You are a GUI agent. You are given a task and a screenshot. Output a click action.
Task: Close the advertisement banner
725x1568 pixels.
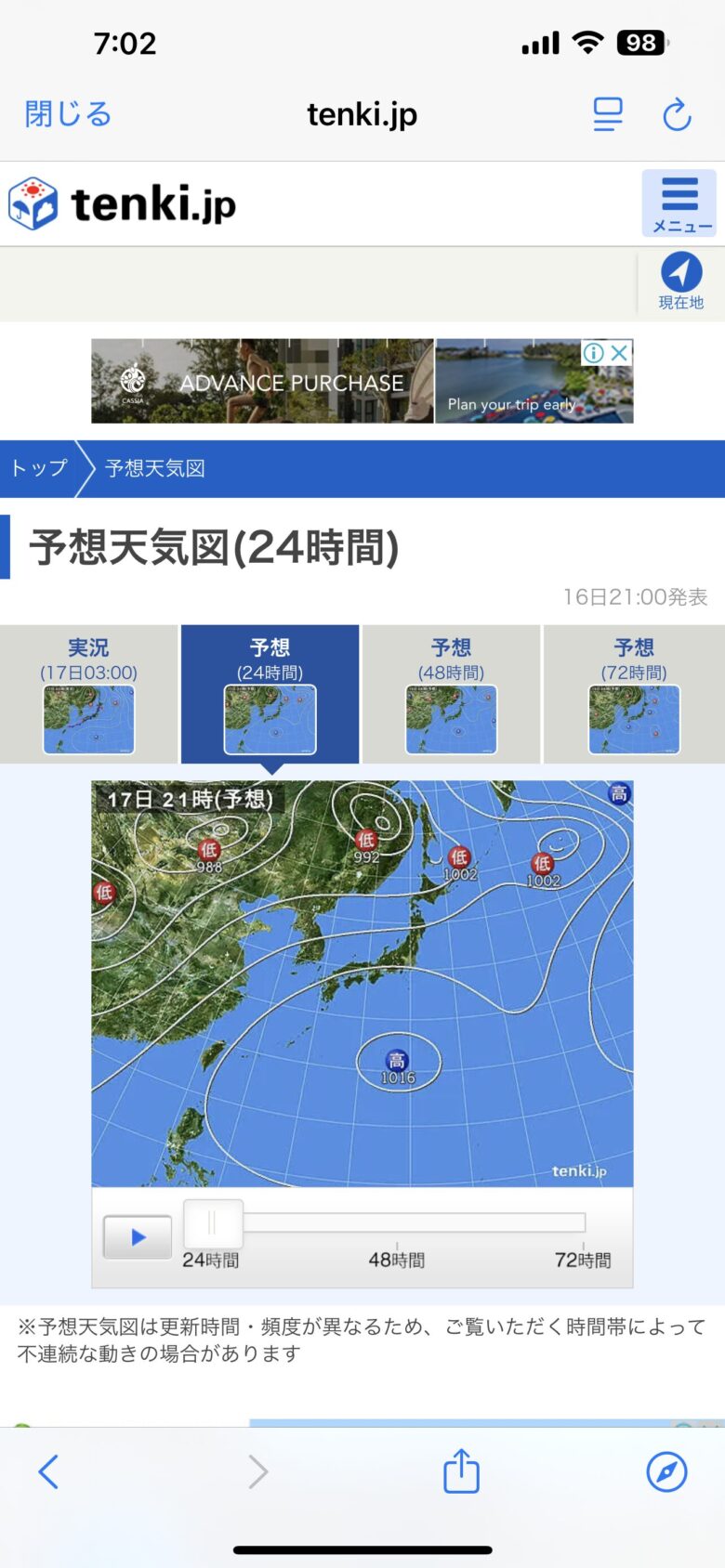[x=620, y=352]
